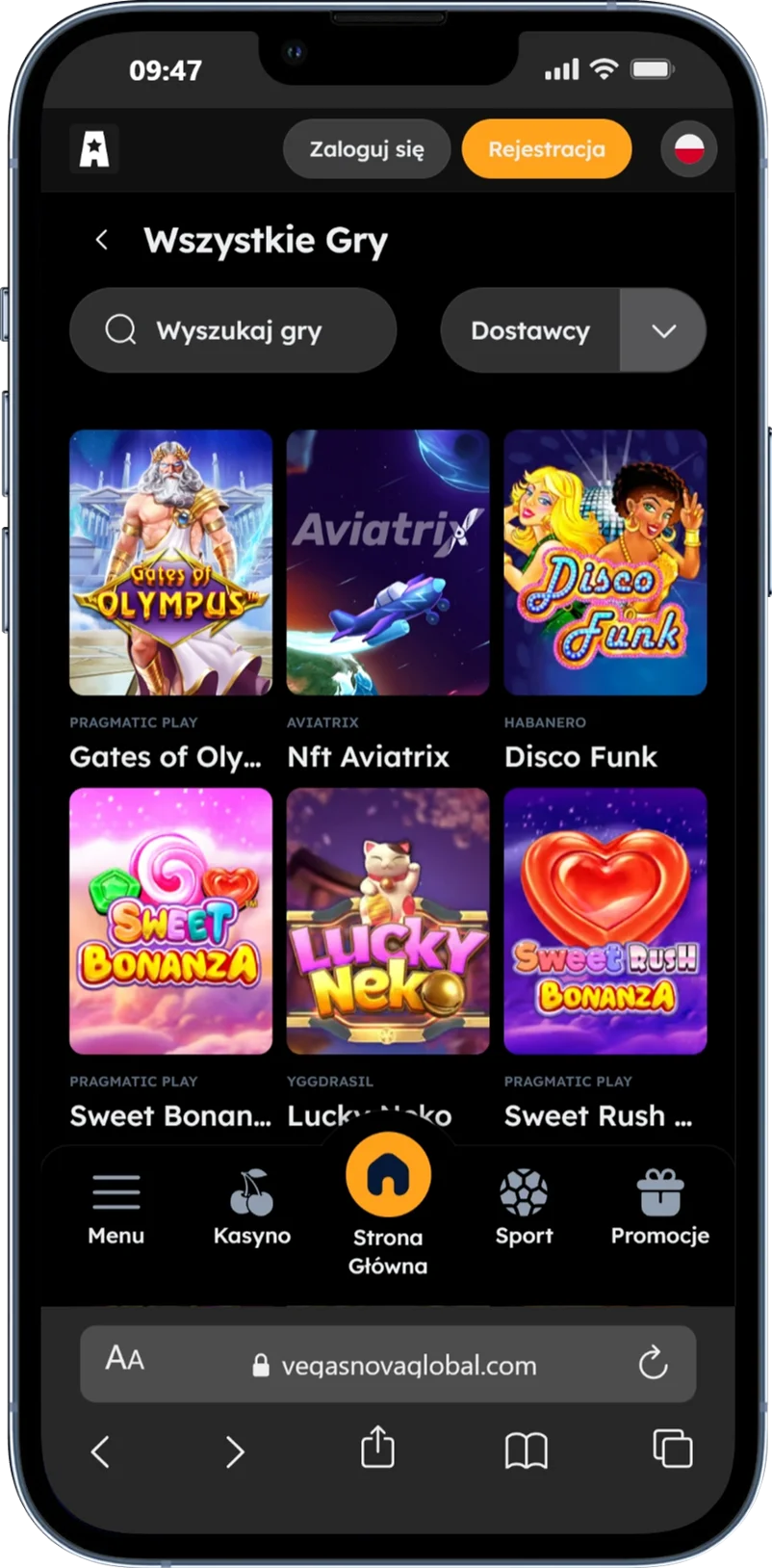View Promocje via the gift icon
Viewport: 772px width, 1568px height.
point(661,1192)
